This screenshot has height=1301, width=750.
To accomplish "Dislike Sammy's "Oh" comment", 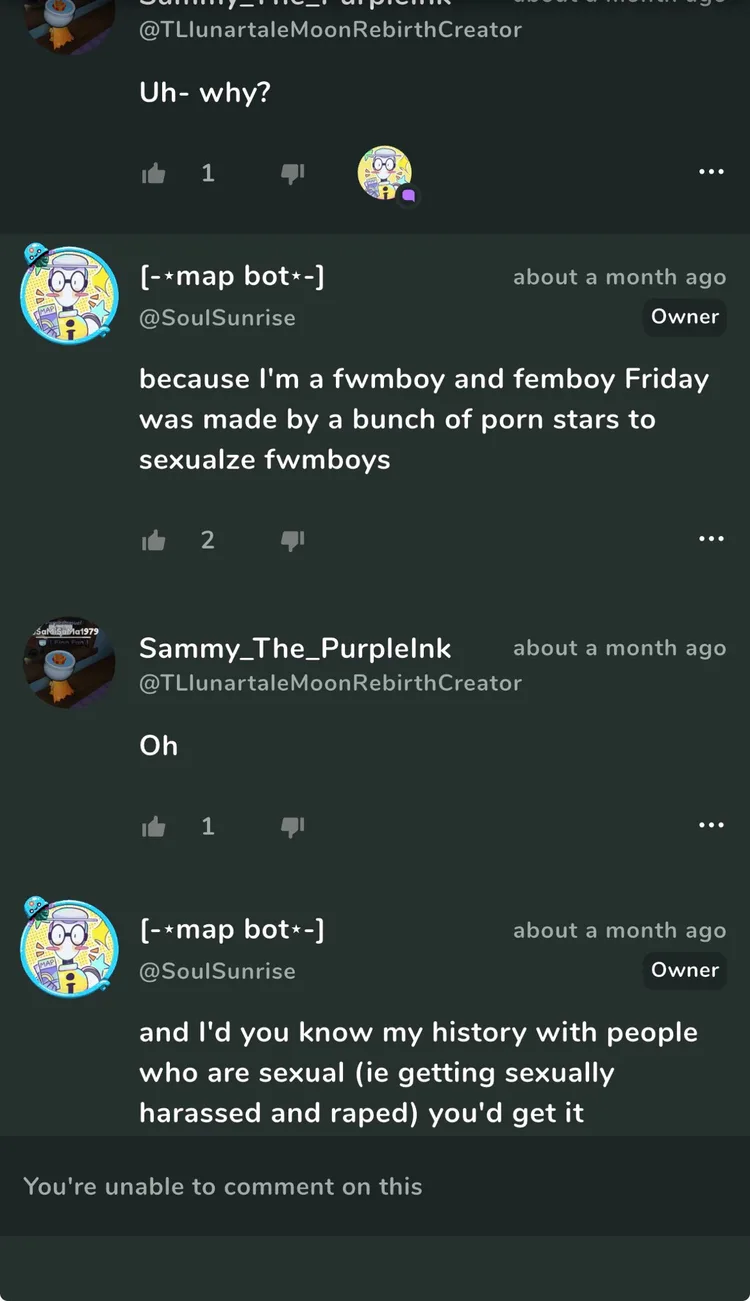I will pos(292,827).
